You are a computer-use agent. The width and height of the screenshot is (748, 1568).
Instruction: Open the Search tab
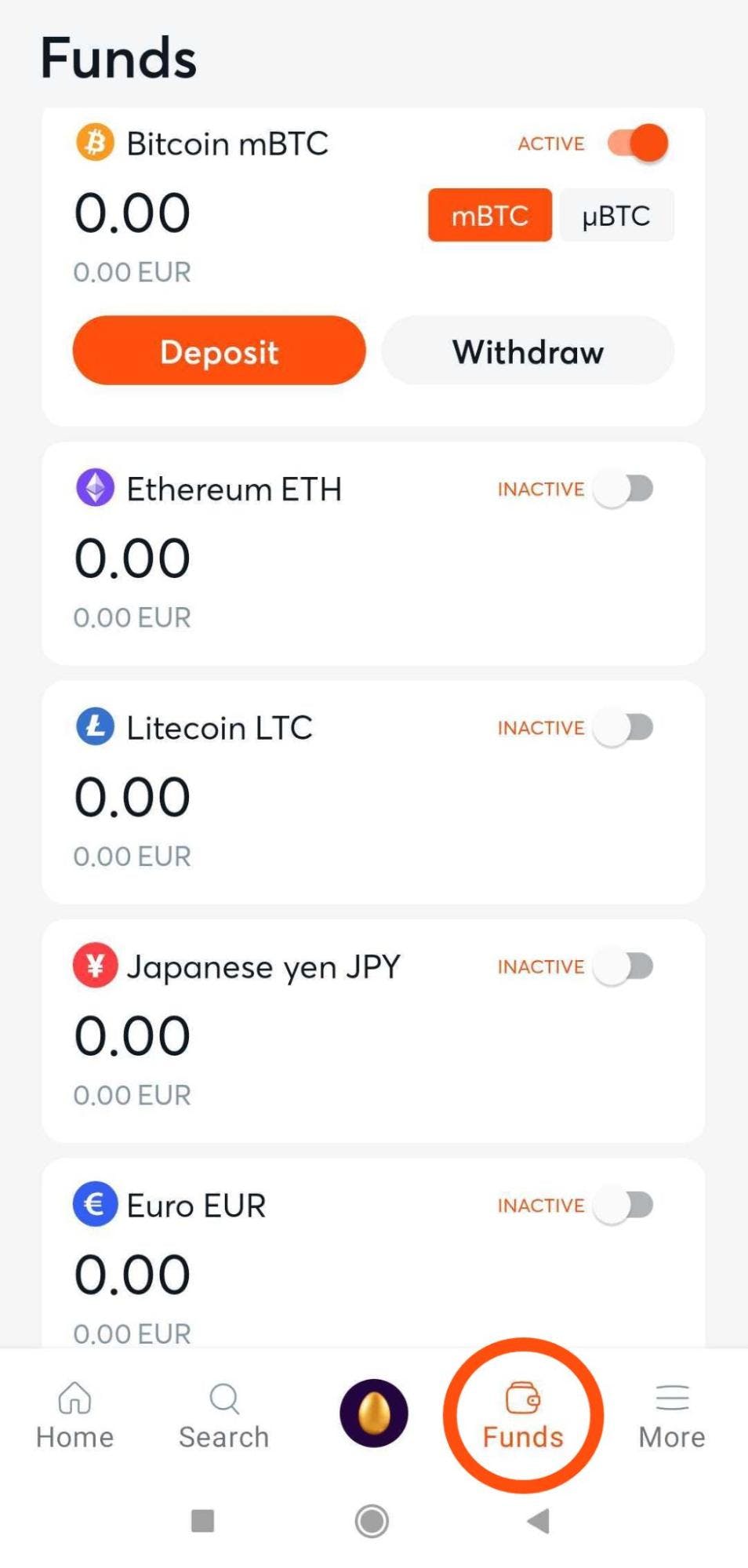click(224, 1416)
